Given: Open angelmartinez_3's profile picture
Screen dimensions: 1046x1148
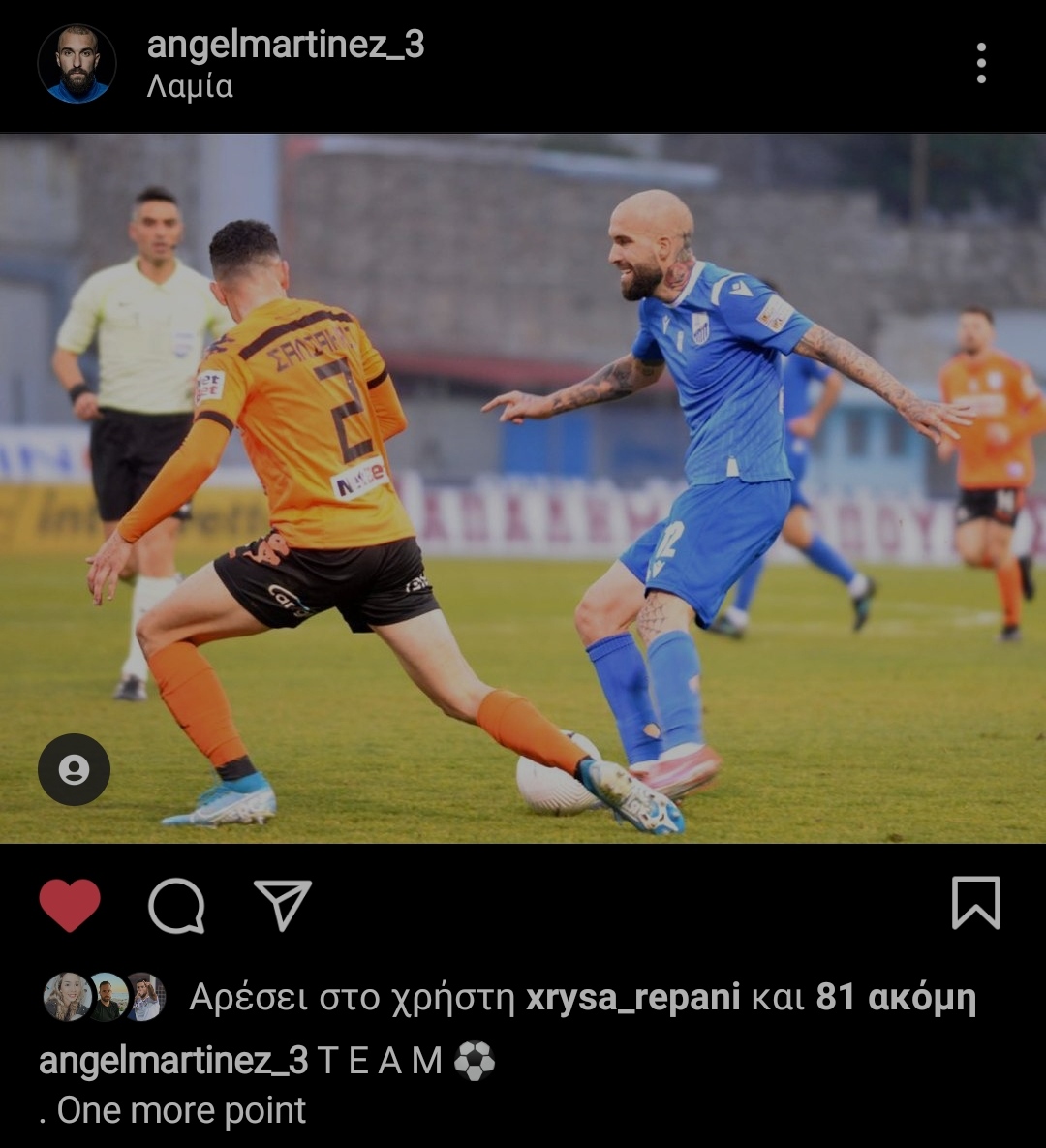Looking at the screenshot, I should point(77,64).
